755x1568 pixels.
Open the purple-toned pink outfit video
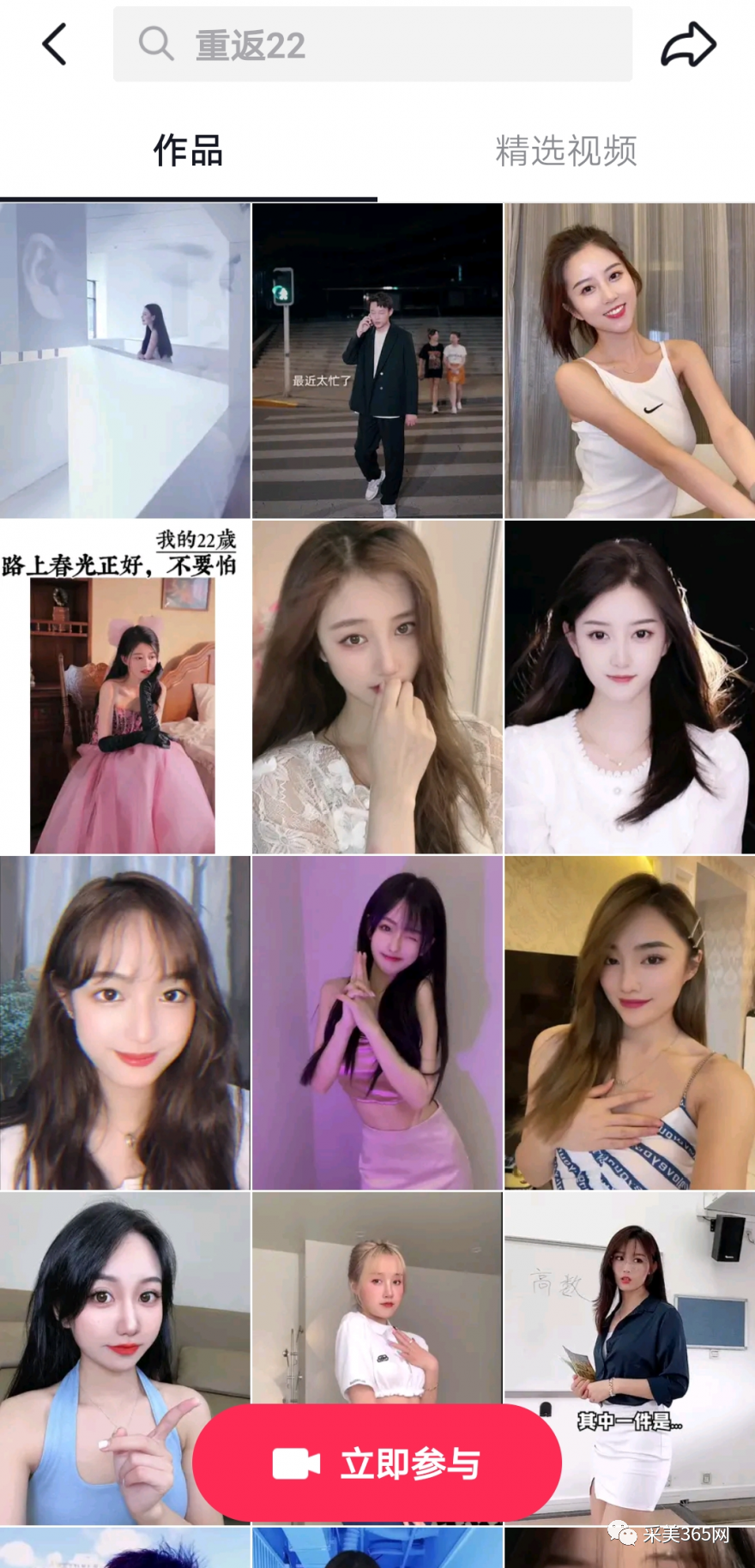pyautogui.click(x=377, y=1022)
